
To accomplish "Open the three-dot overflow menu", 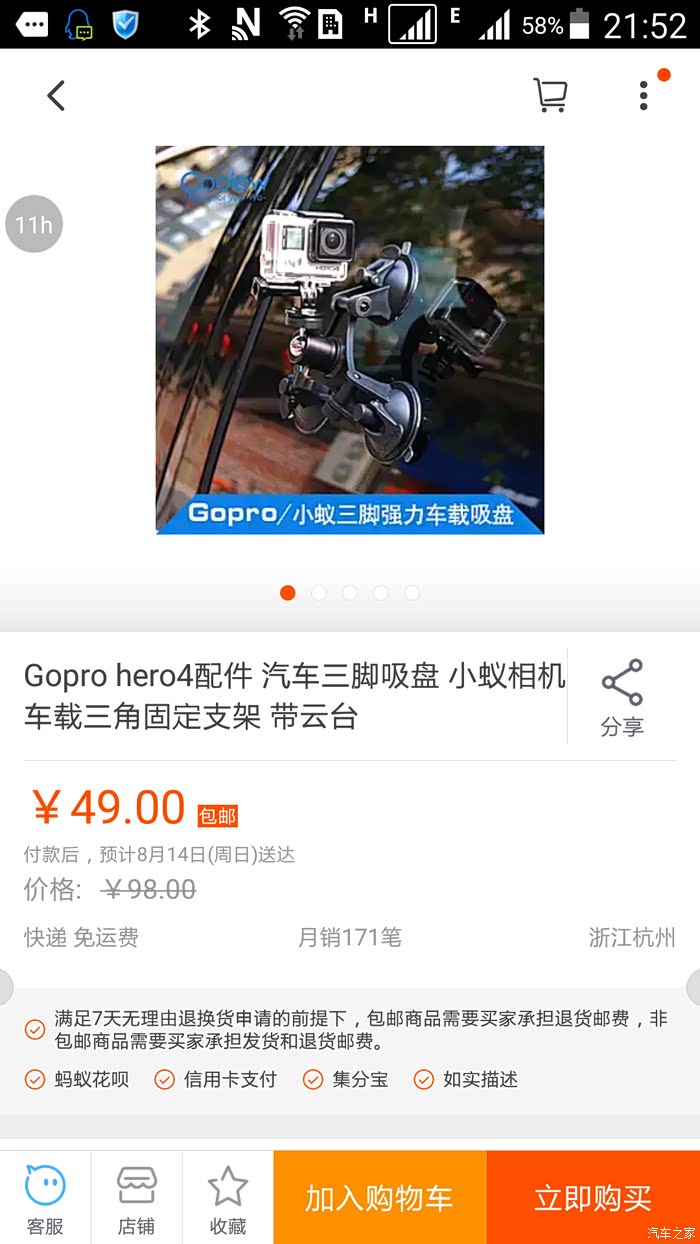I will tap(644, 95).
